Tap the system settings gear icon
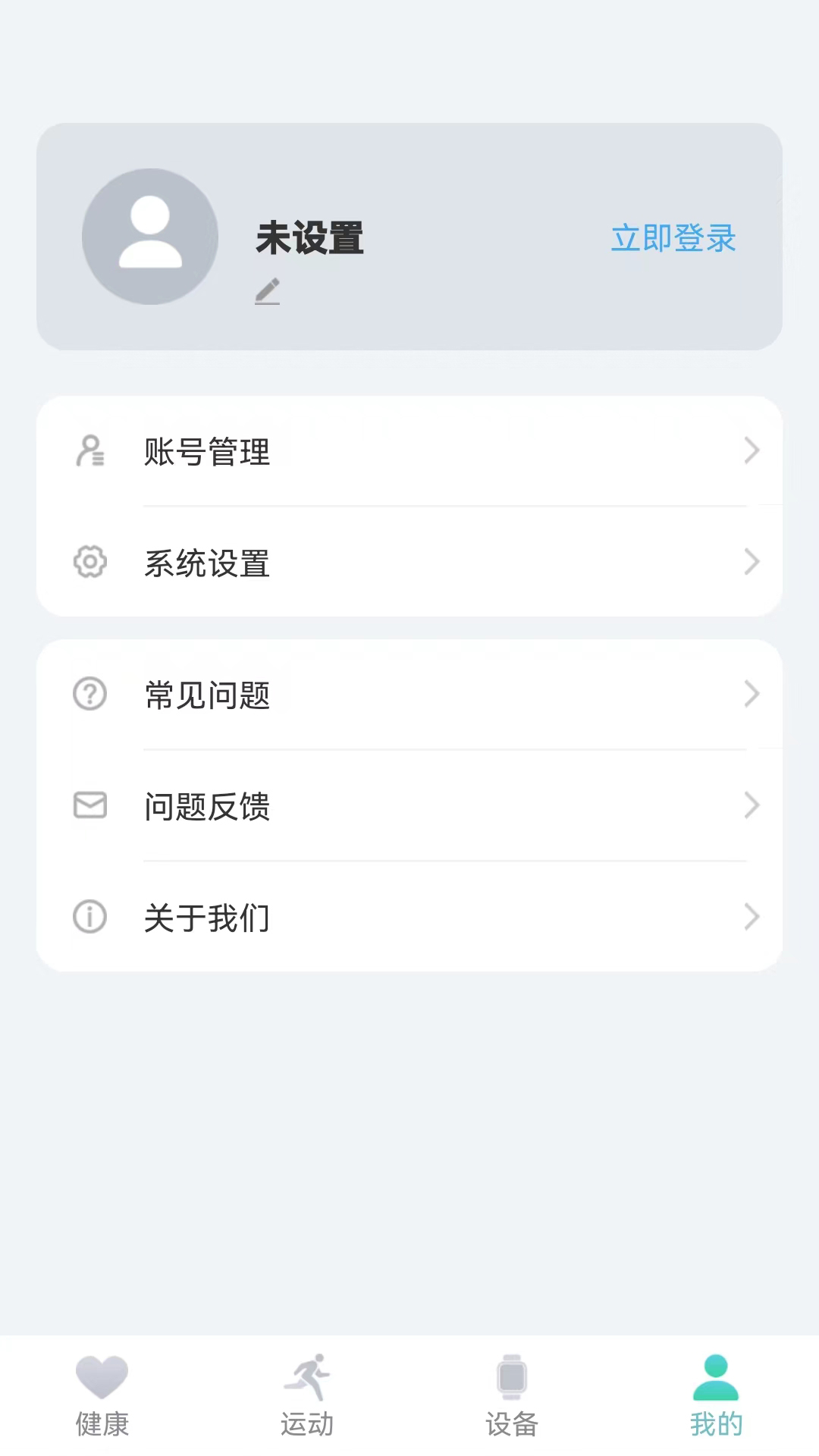The width and height of the screenshot is (819, 1456). click(x=89, y=562)
